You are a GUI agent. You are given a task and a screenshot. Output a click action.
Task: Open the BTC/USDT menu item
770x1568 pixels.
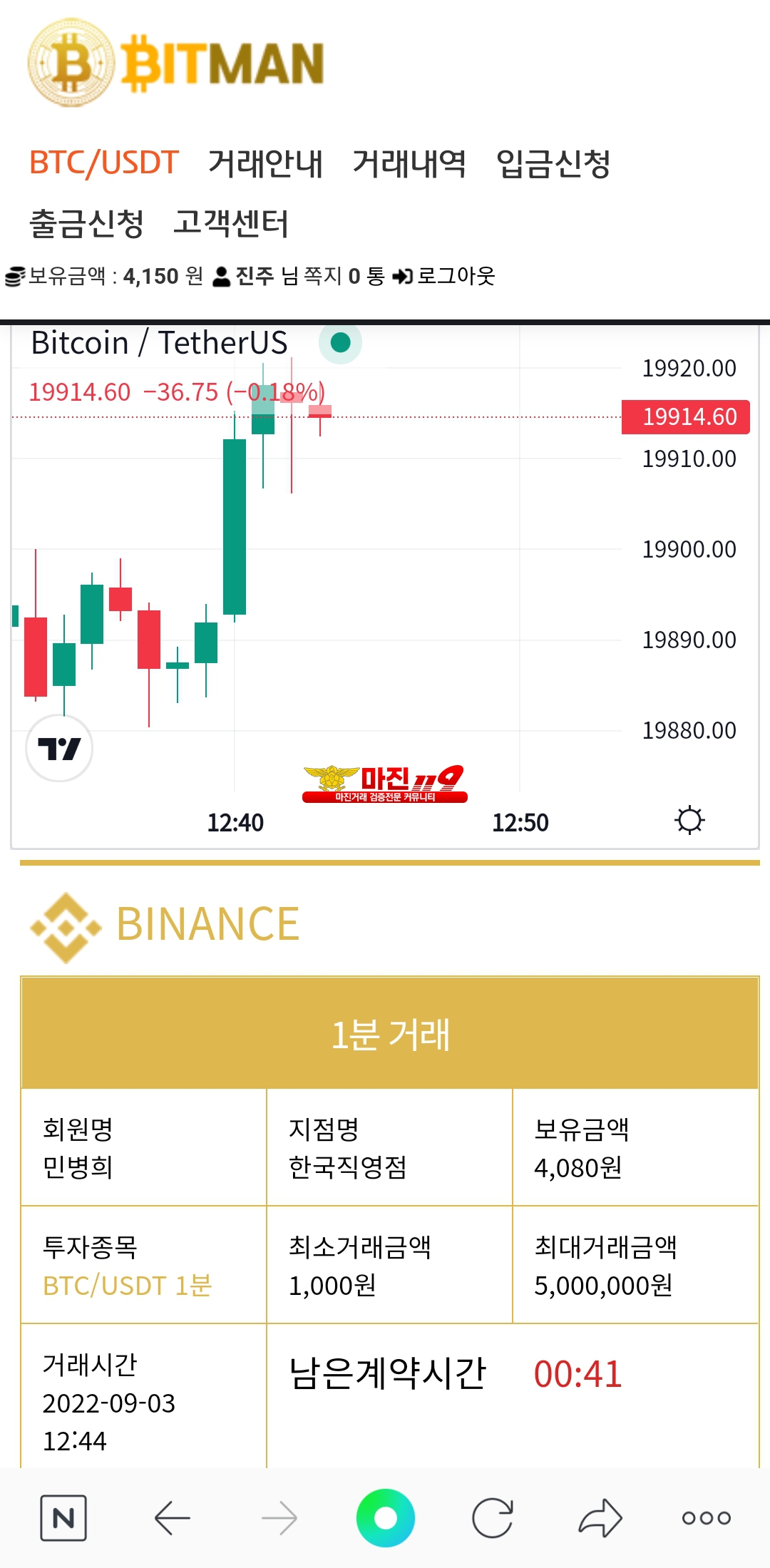pos(104,163)
